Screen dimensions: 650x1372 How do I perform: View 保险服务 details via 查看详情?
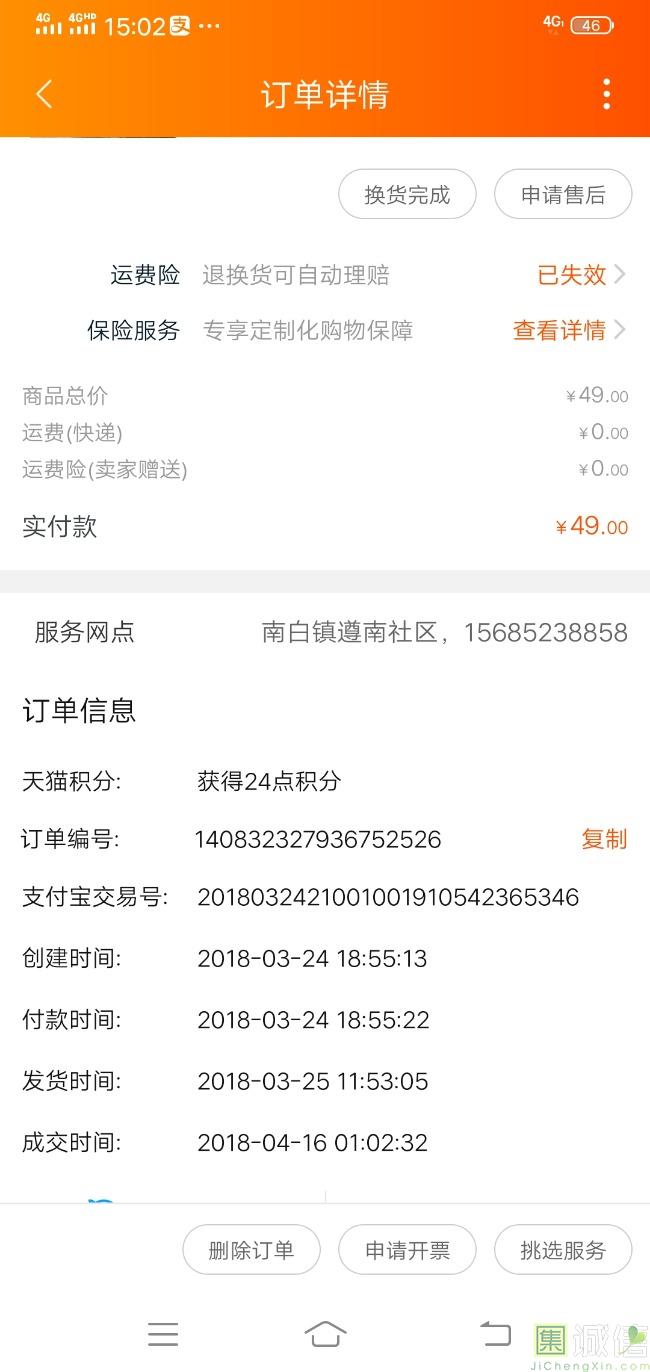point(569,330)
